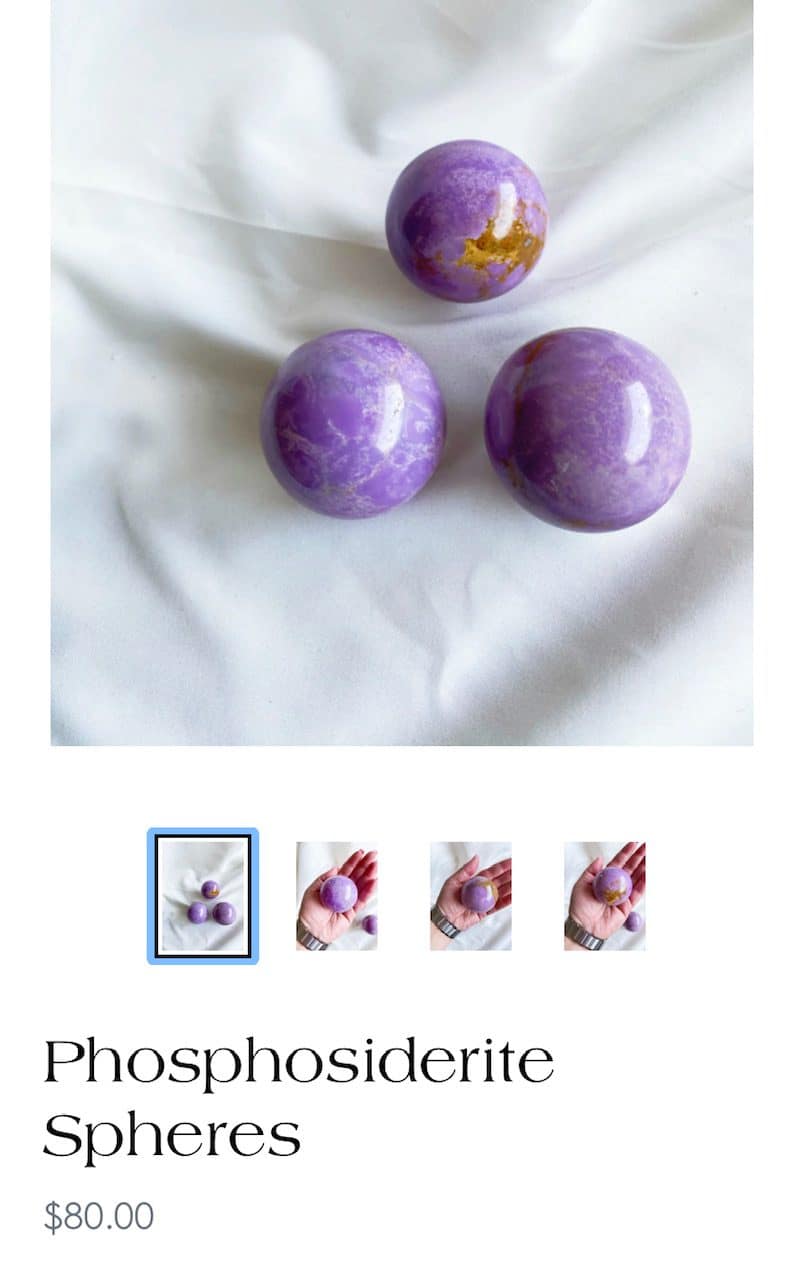The image size is (804, 1280).
Task: Open the main Phosphosiderite spheres product photo
Action: click(x=402, y=372)
